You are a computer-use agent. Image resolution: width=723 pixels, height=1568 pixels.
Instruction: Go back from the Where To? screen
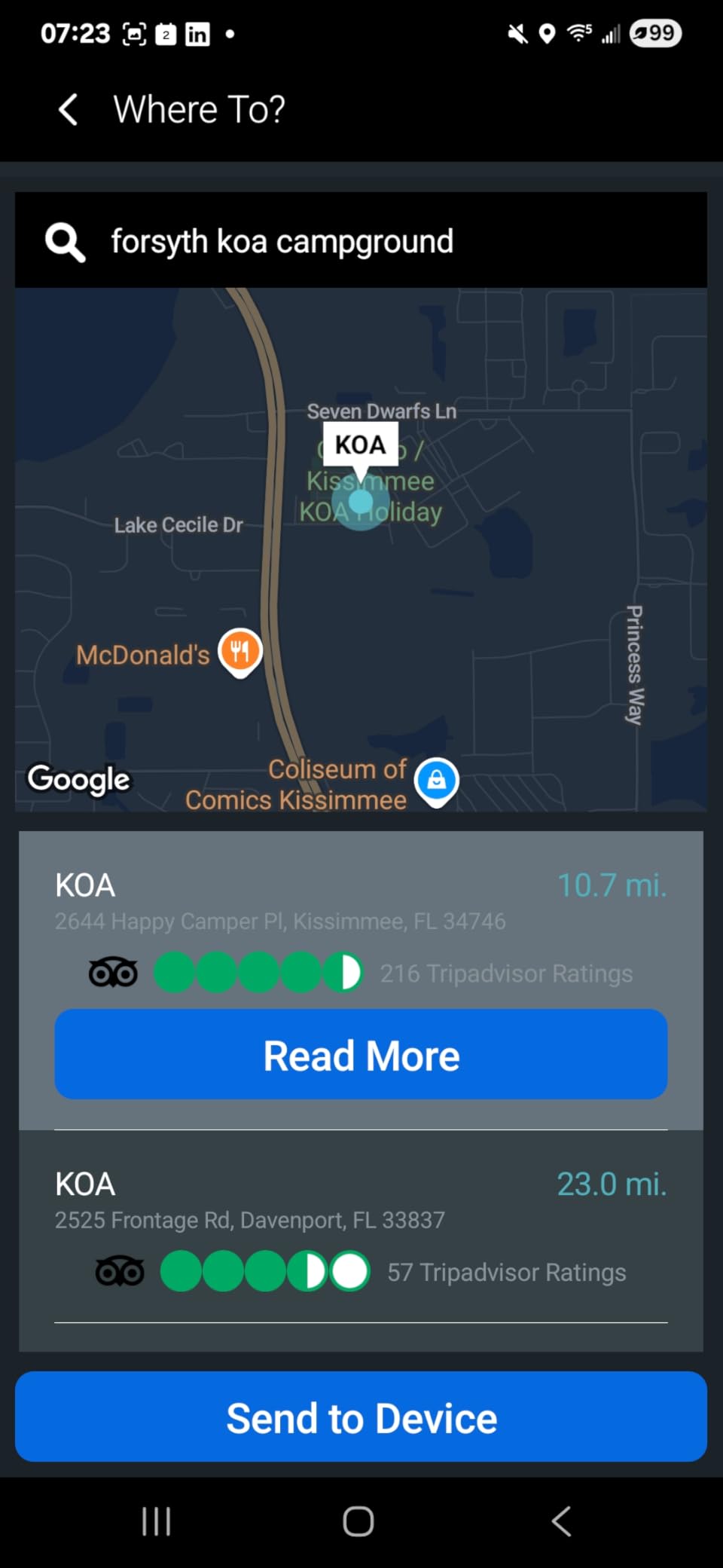[69, 110]
